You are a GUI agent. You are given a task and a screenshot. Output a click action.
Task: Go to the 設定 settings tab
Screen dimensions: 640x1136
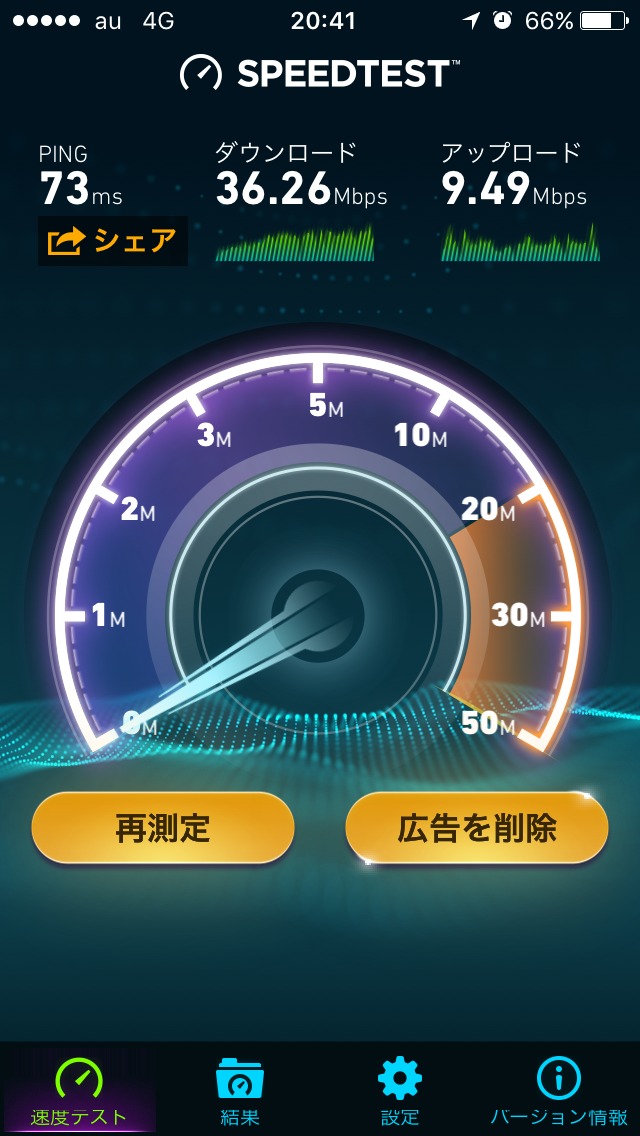399,1090
